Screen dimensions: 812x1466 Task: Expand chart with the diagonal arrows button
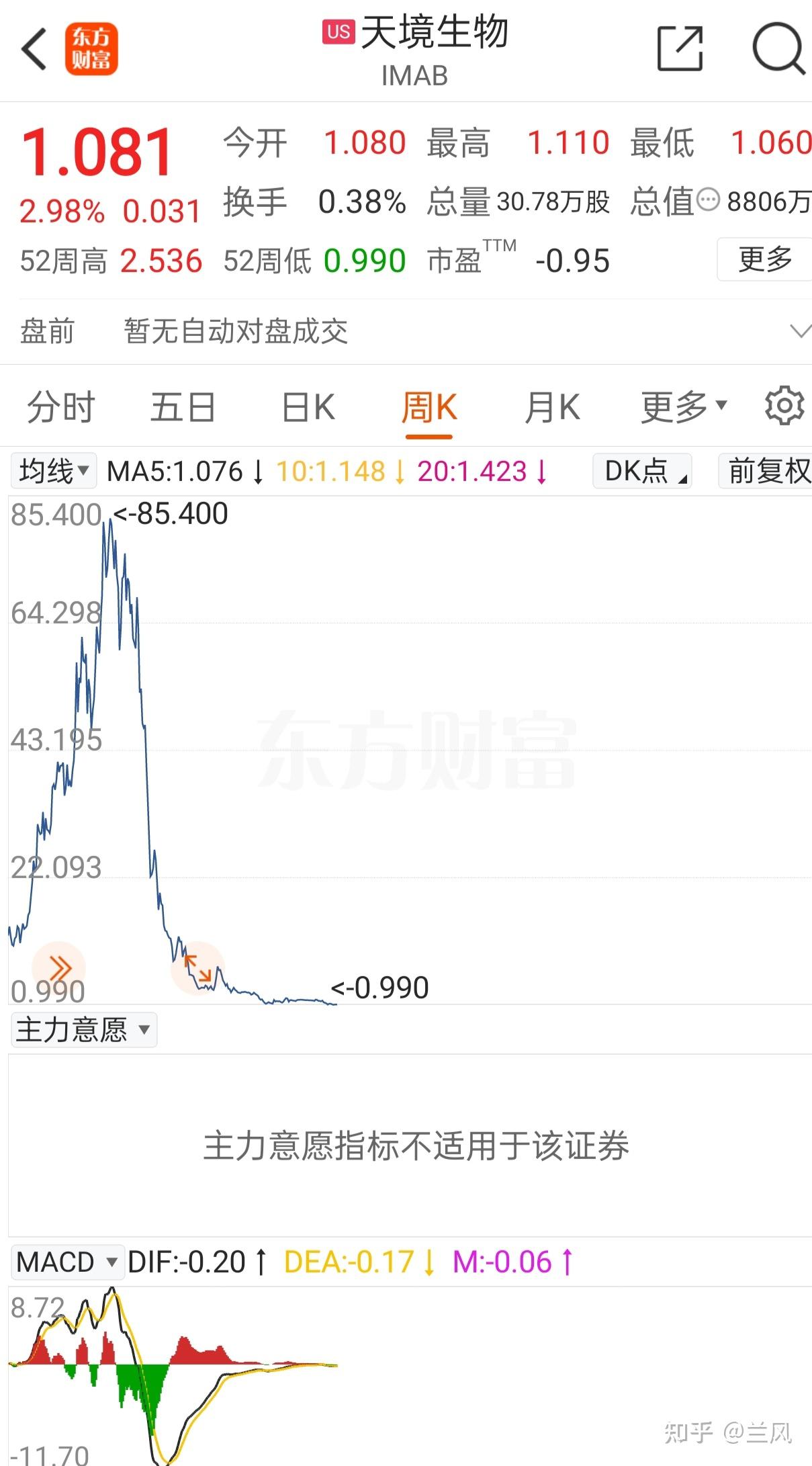(197, 968)
